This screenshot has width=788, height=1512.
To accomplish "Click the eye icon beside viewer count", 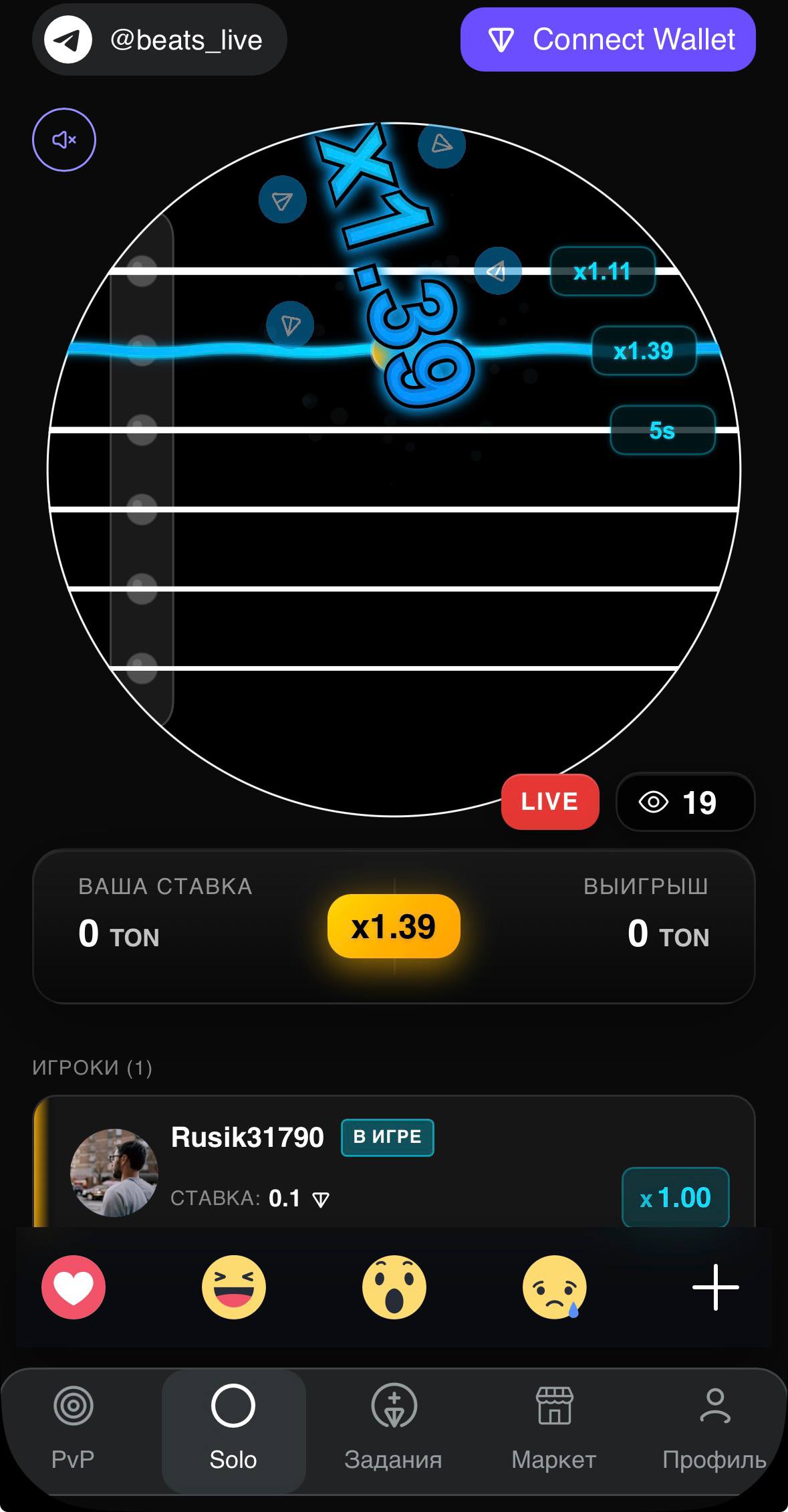I will tap(653, 802).
